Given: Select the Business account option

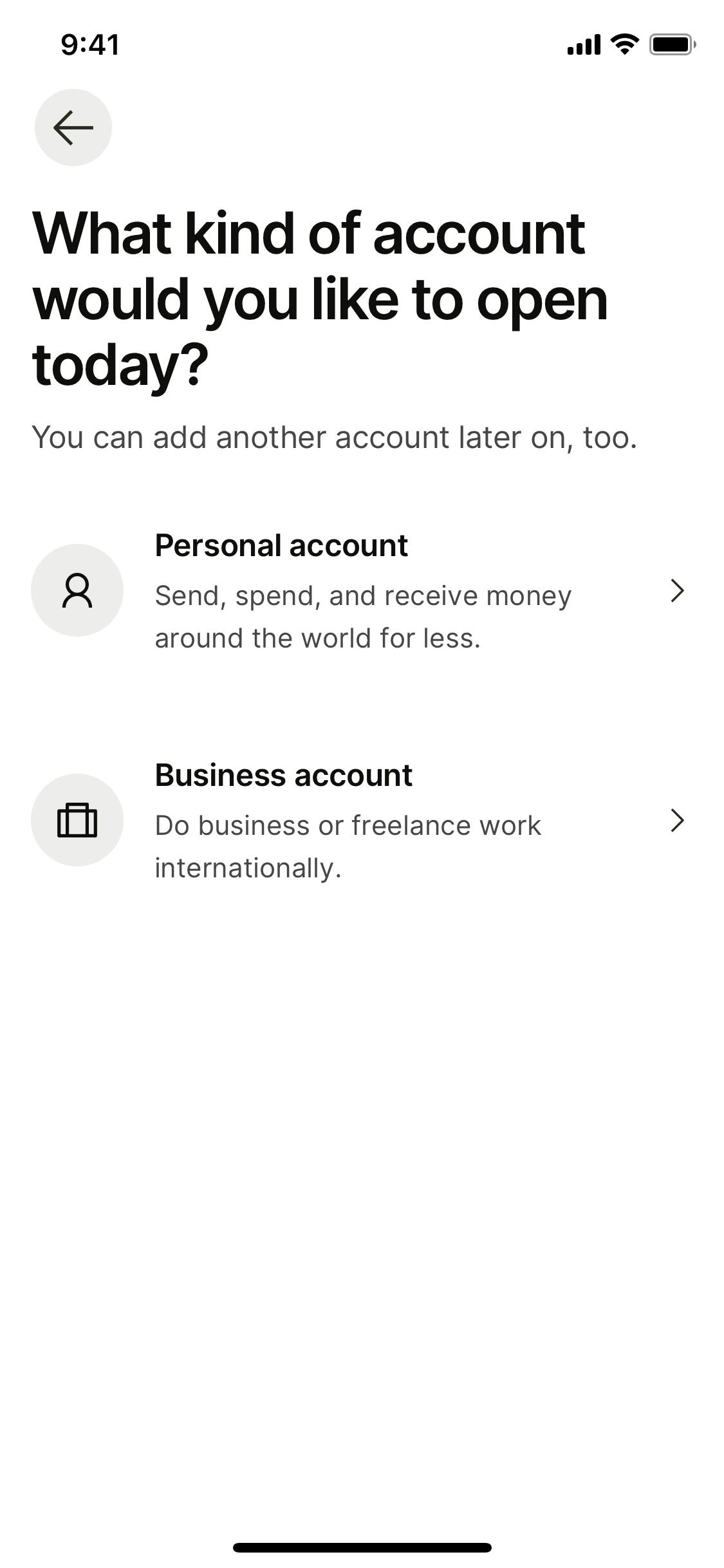Looking at the screenshot, I should click(x=360, y=820).
